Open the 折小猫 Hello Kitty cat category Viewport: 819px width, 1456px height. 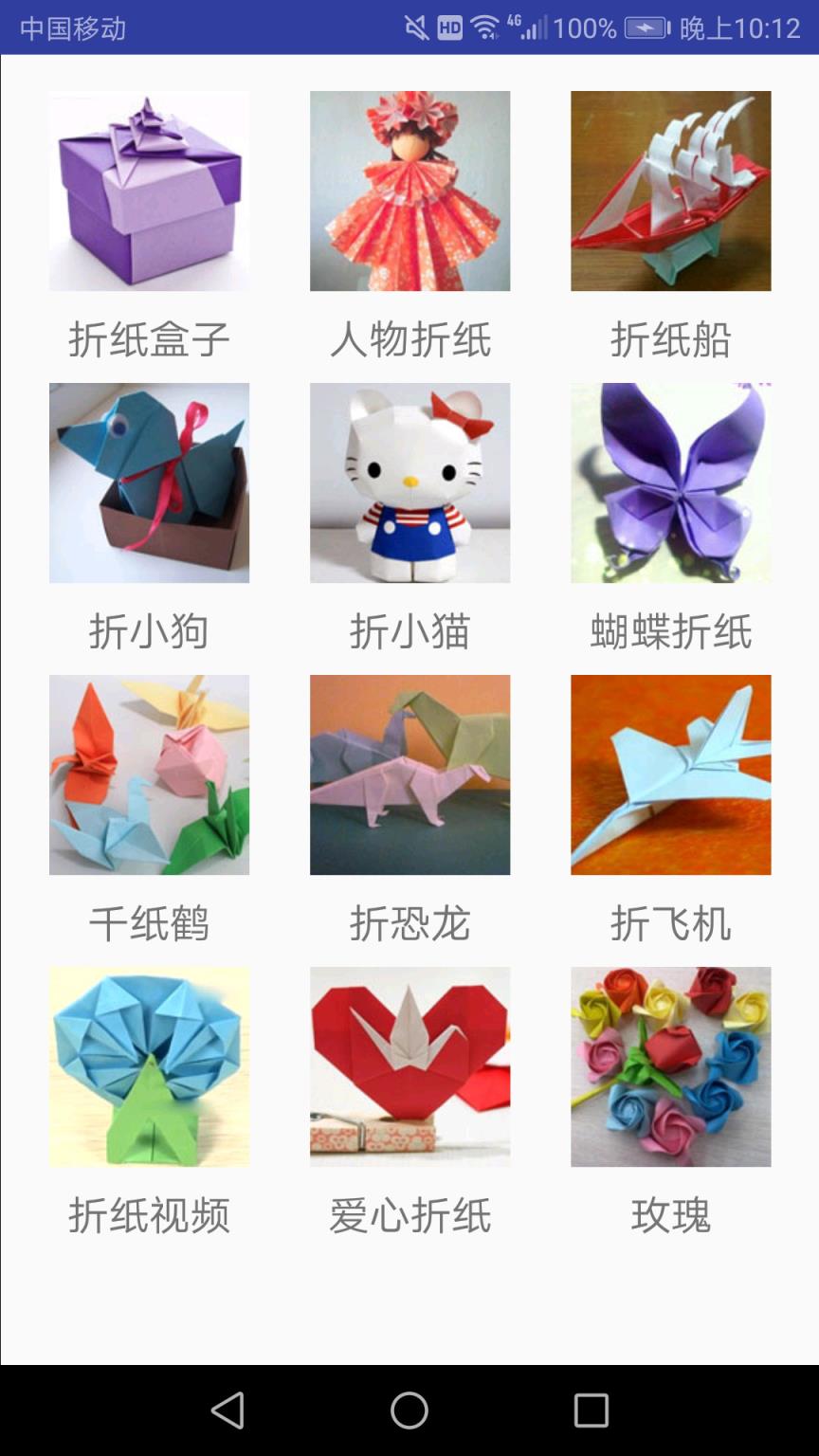point(409,483)
